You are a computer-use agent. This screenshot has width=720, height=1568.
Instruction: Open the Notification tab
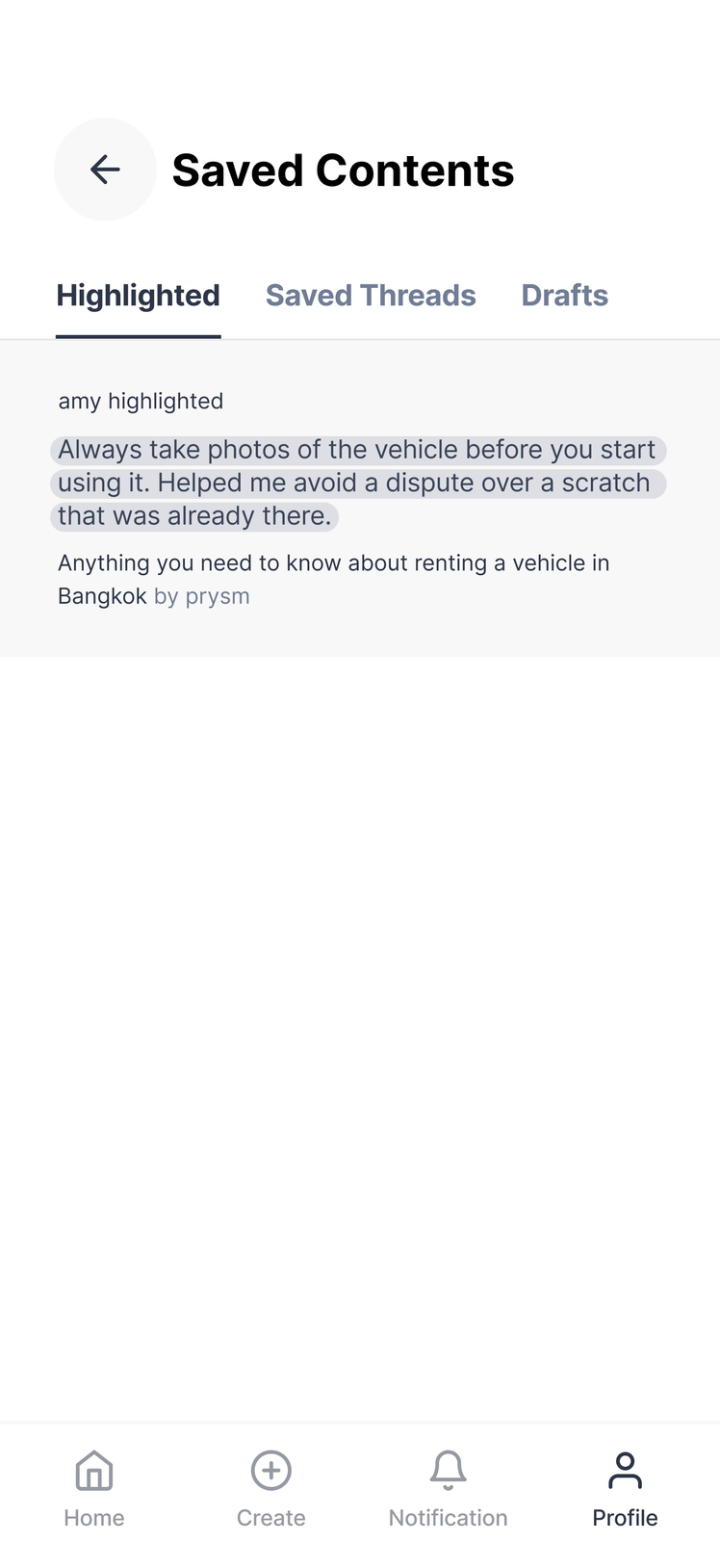[x=448, y=1488]
